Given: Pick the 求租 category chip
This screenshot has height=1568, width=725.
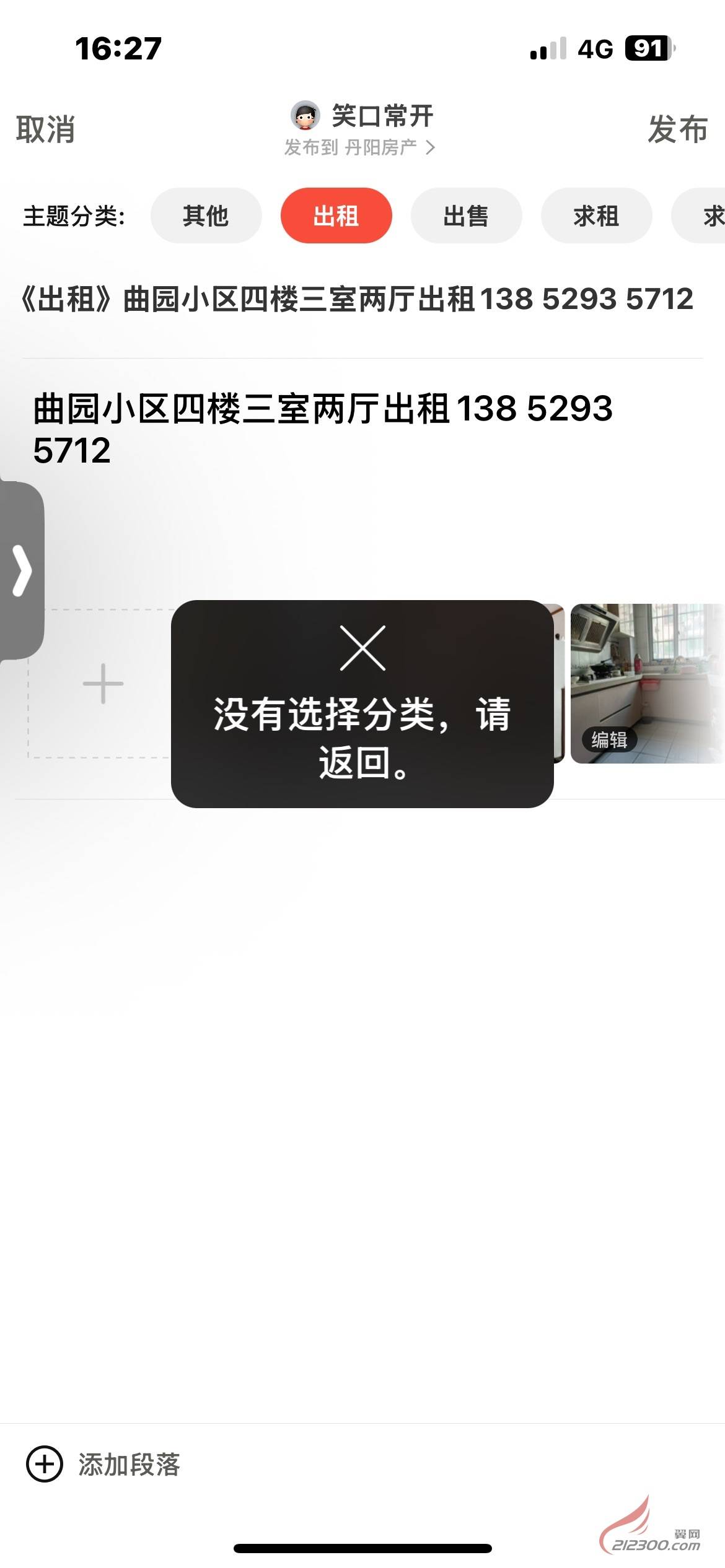Looking at the screenshot, I should coord(597,216).
